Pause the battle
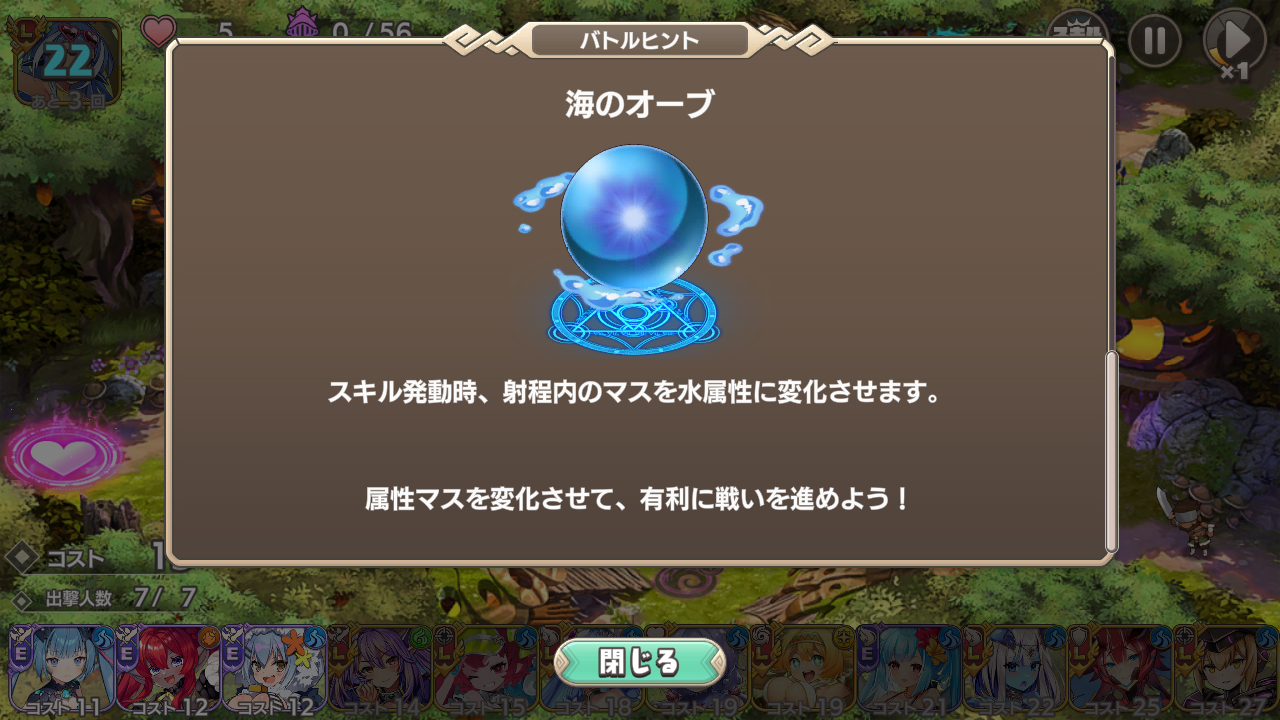This screenshot has height=720, width=1280. tap(1154, 41)
